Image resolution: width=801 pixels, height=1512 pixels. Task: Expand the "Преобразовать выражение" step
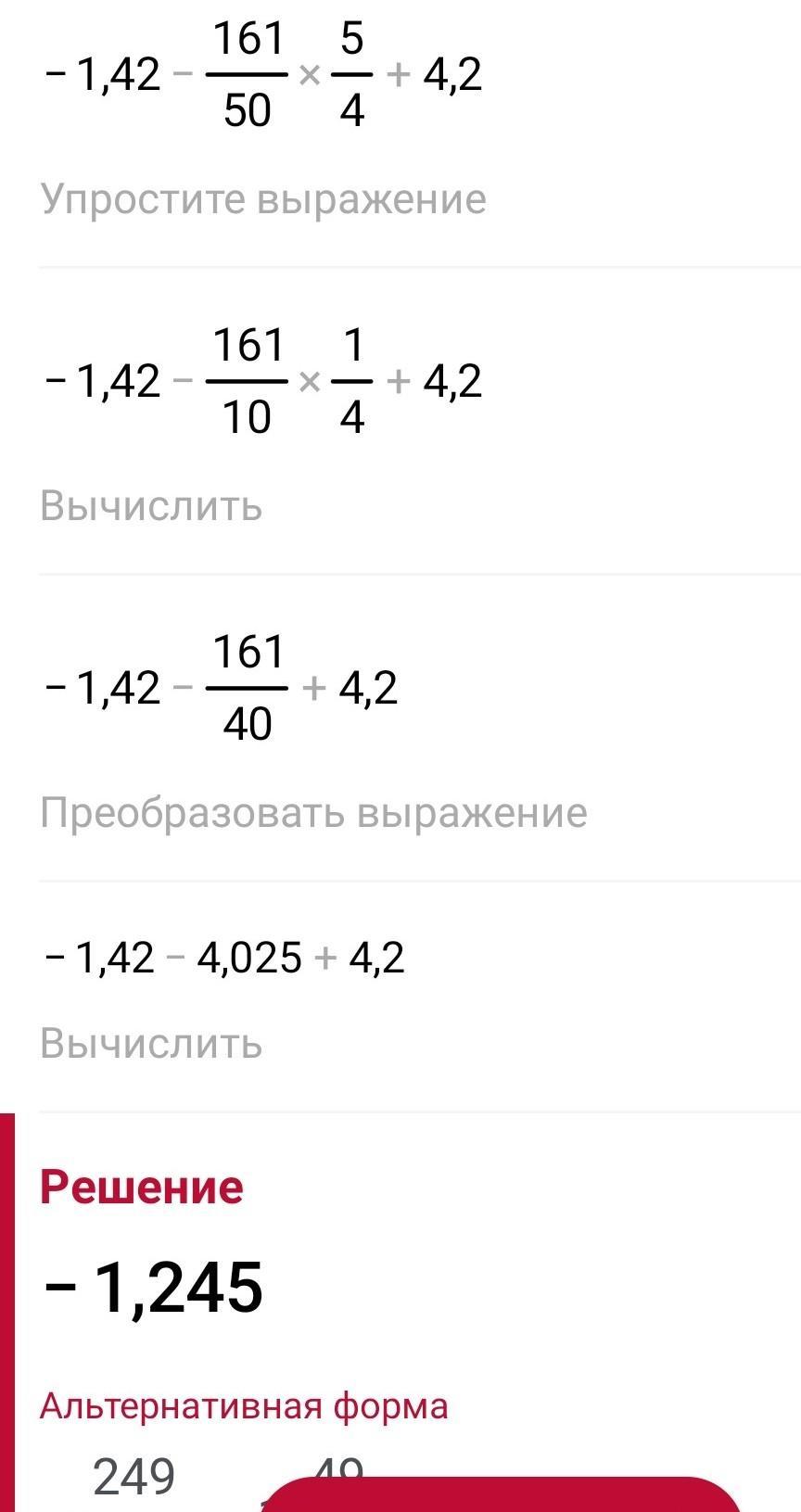(x=313, y=812)
